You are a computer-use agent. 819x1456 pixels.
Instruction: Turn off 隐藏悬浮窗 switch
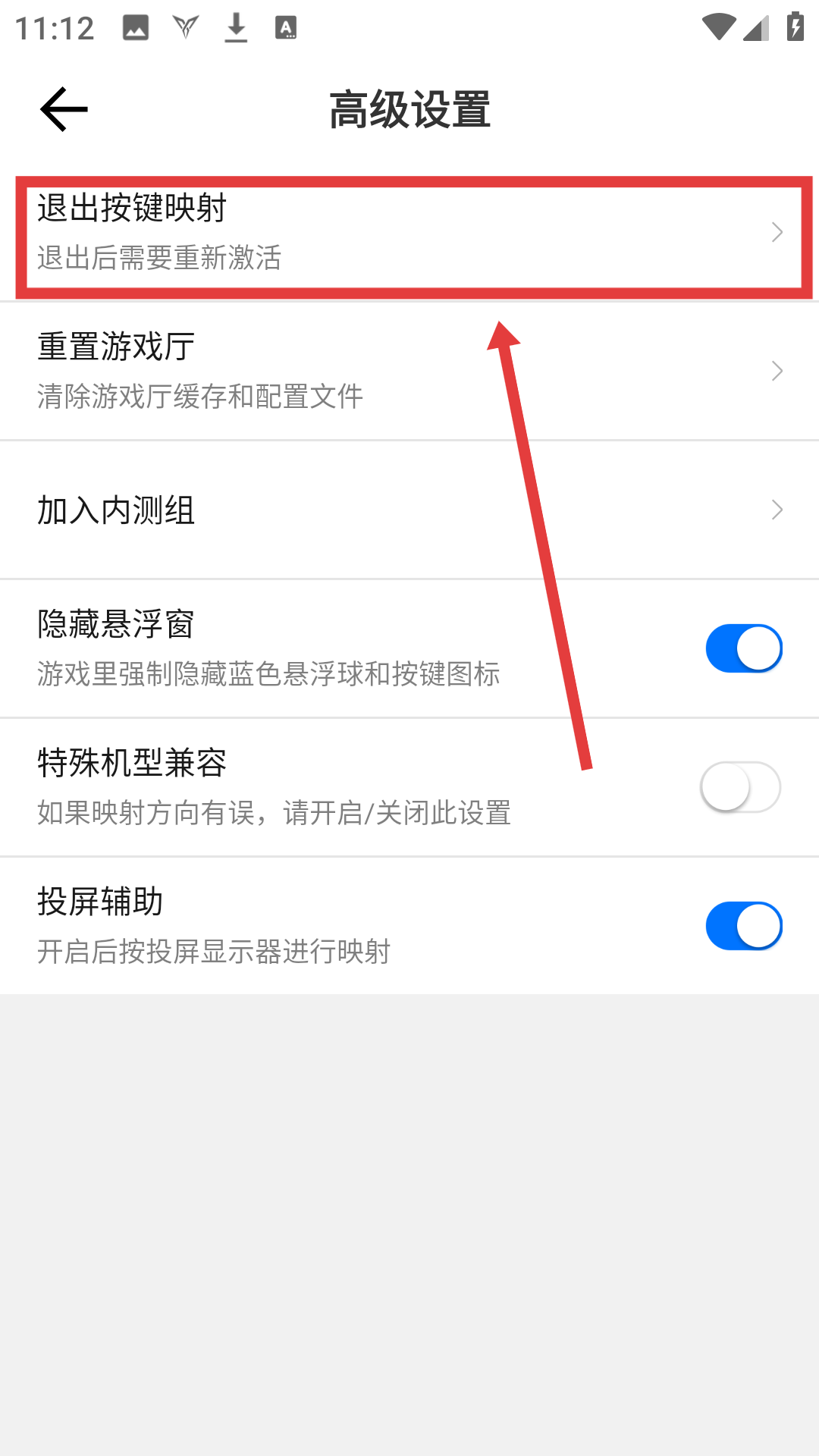click(x=743, y=648)
